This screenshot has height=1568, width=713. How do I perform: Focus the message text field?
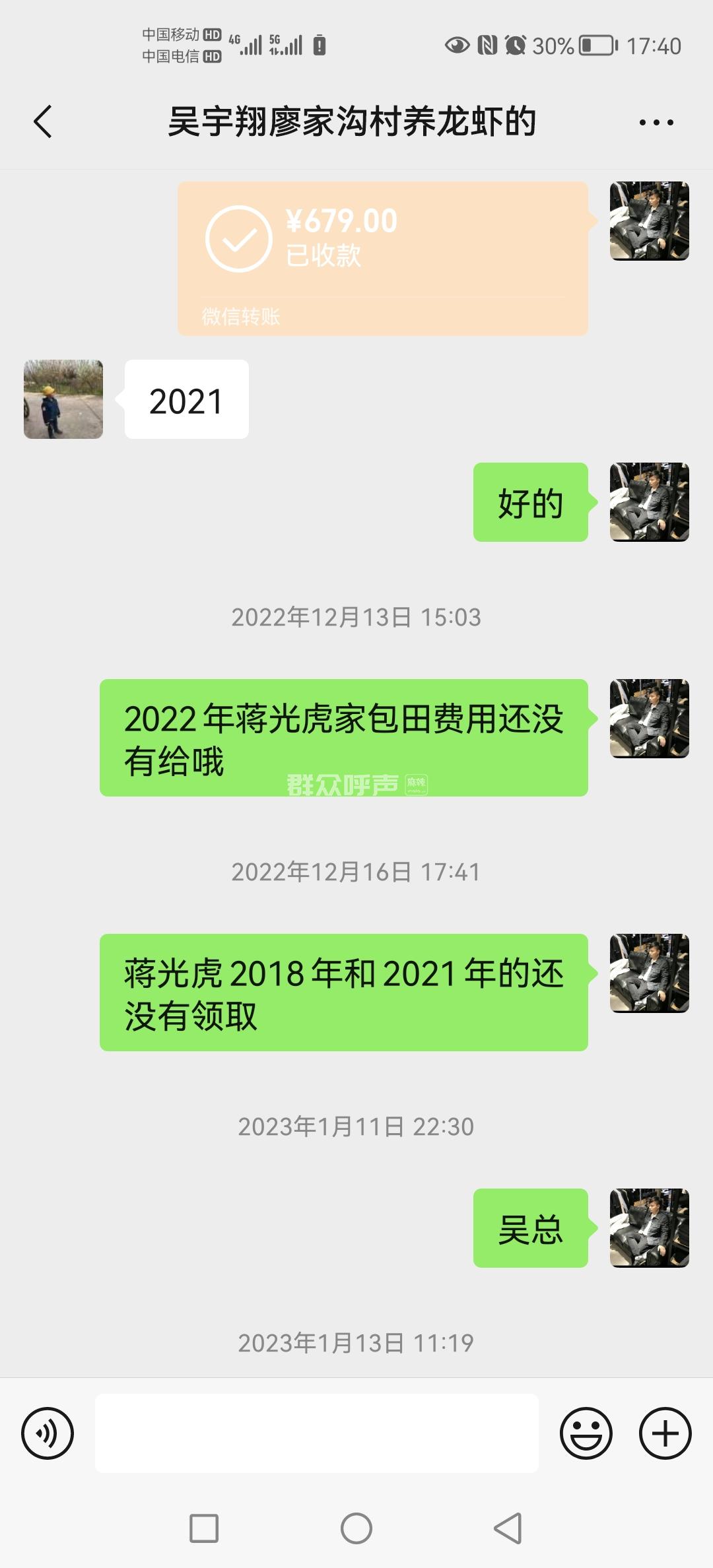317,1433
